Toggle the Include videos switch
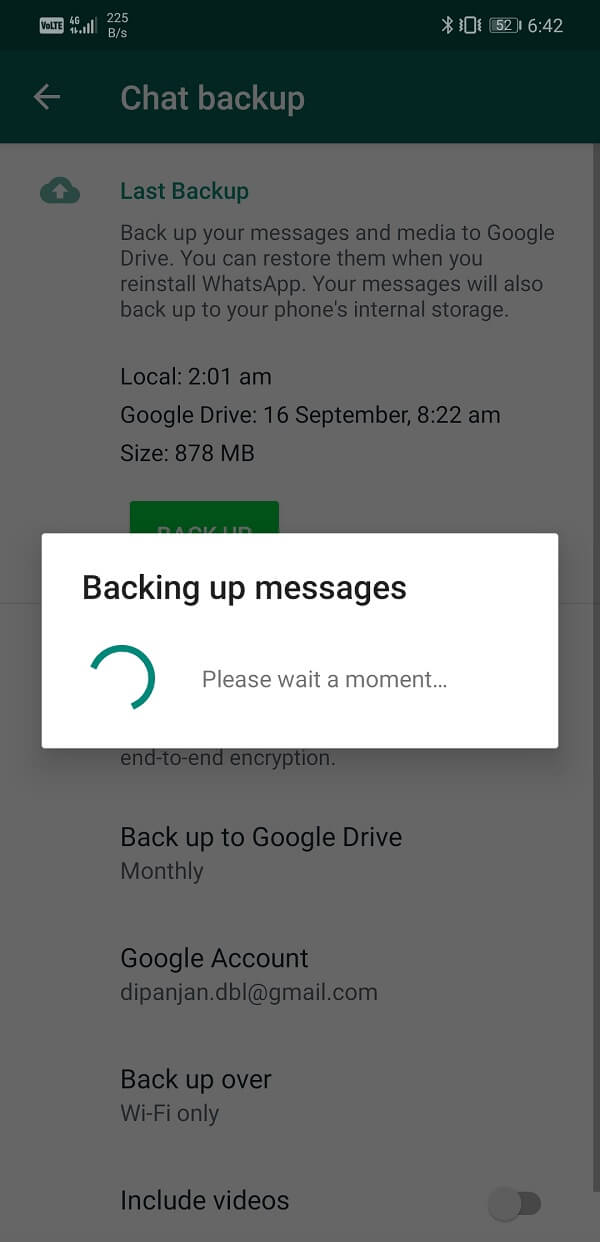The image size is (600, 1242). [515, 1204]
